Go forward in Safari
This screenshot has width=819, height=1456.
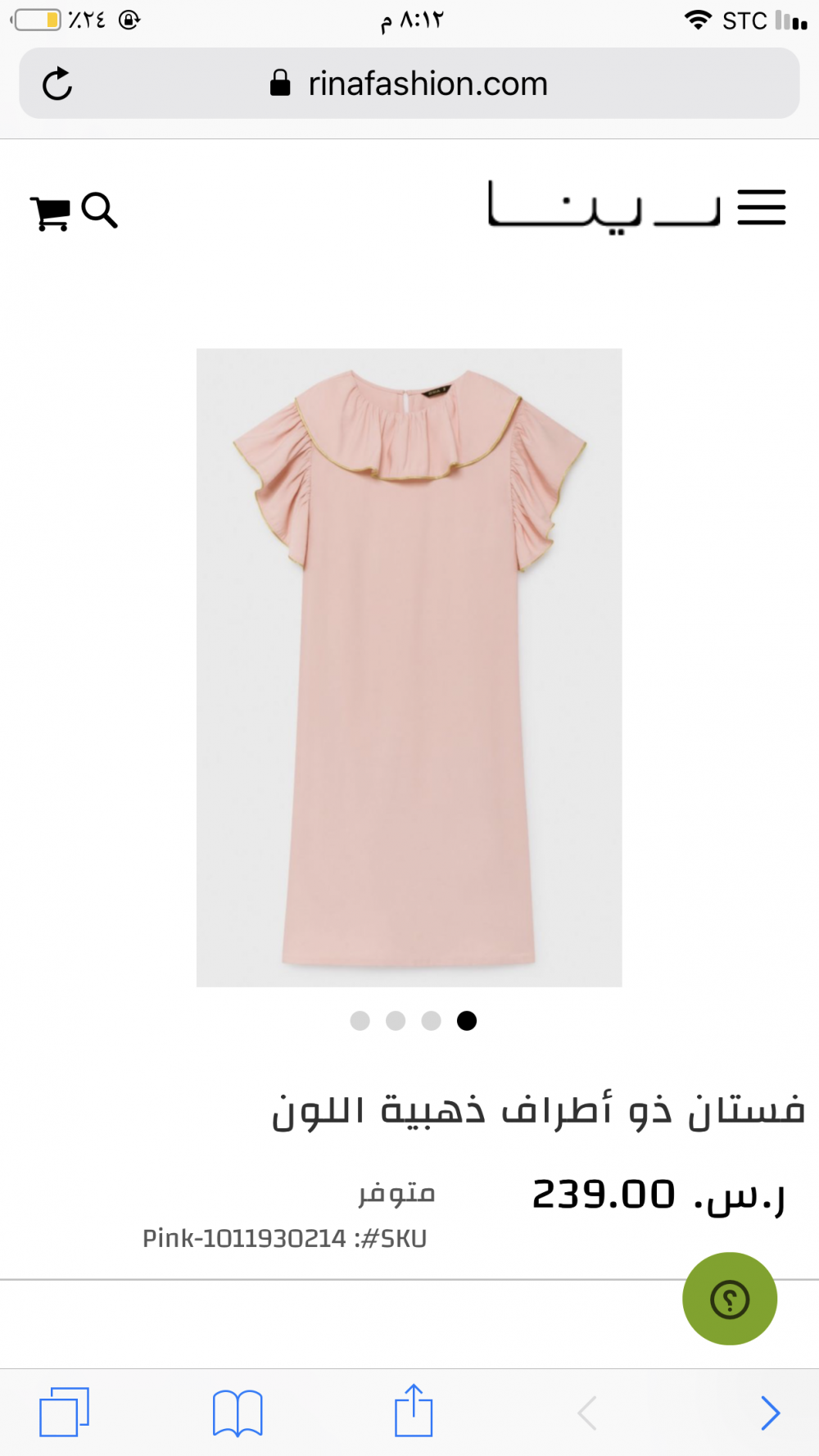[770, 1413]
